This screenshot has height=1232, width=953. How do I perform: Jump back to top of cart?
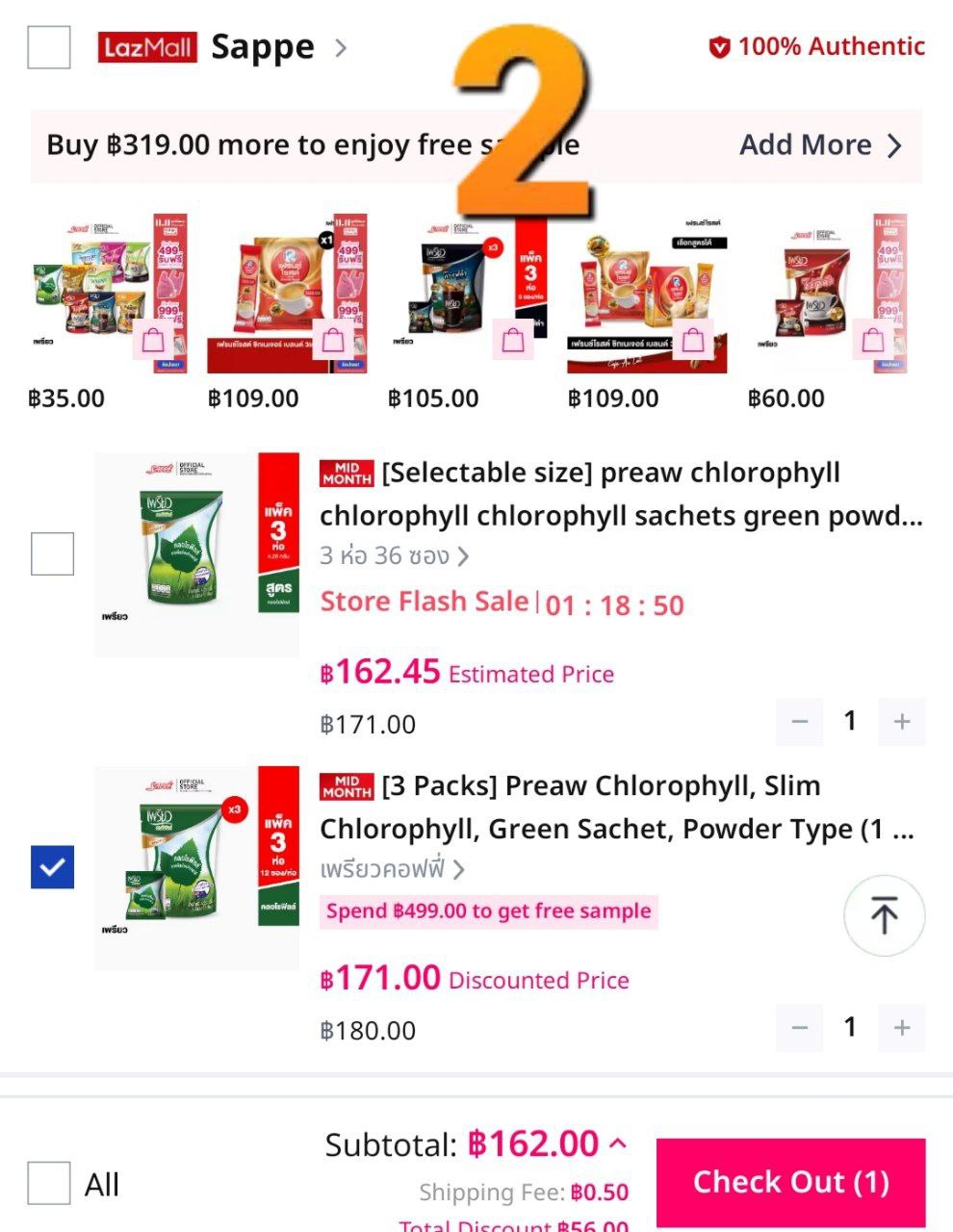(884, 915)
